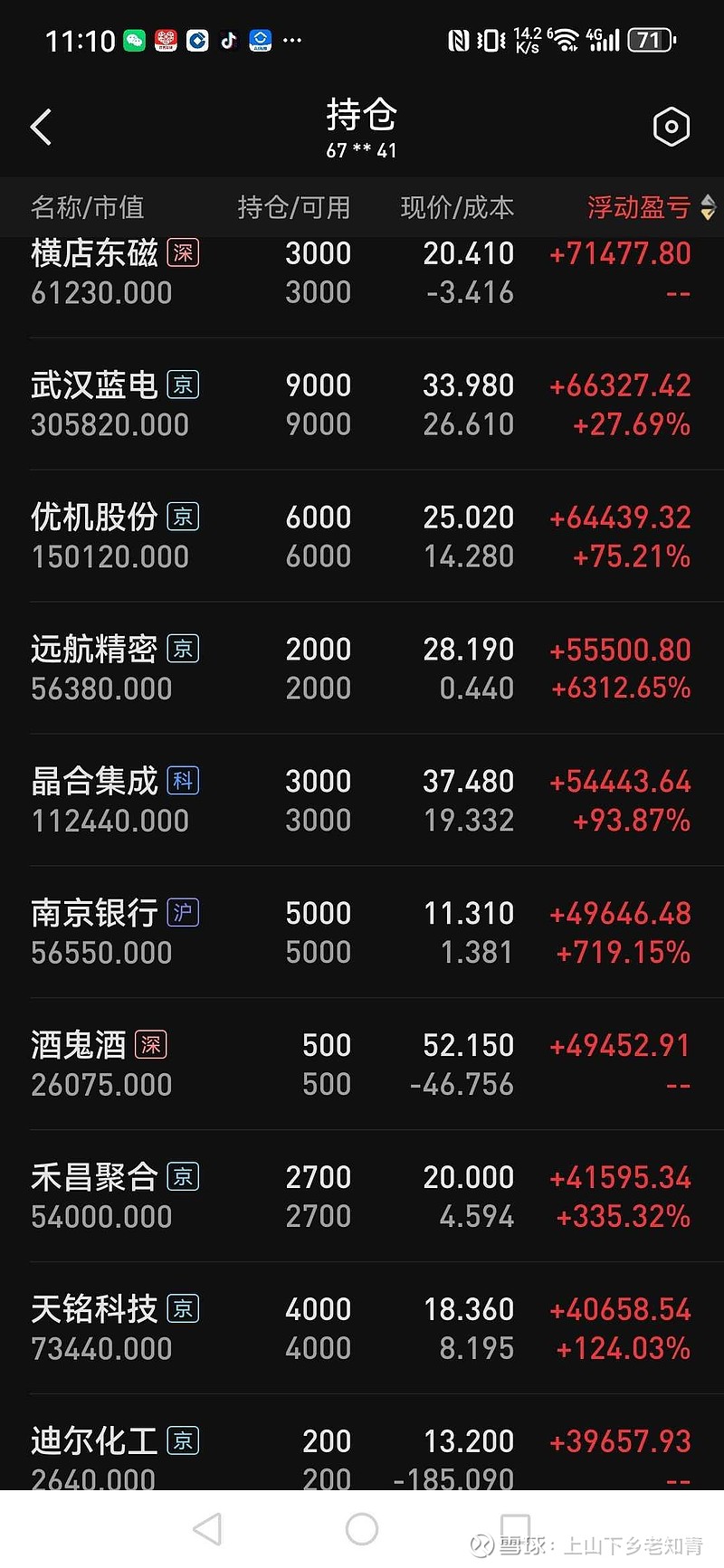Viewport: 724px width, 1568px height.
Task: Select the 京 badge beside 武汉蓝电
Action: [x=181, y=385]
